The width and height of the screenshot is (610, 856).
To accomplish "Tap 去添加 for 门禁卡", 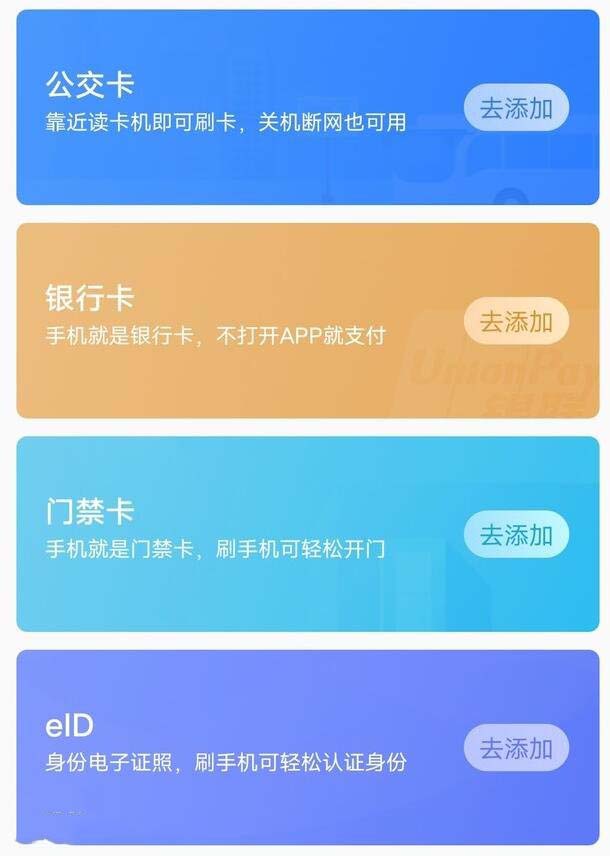I will coord(516,535).
